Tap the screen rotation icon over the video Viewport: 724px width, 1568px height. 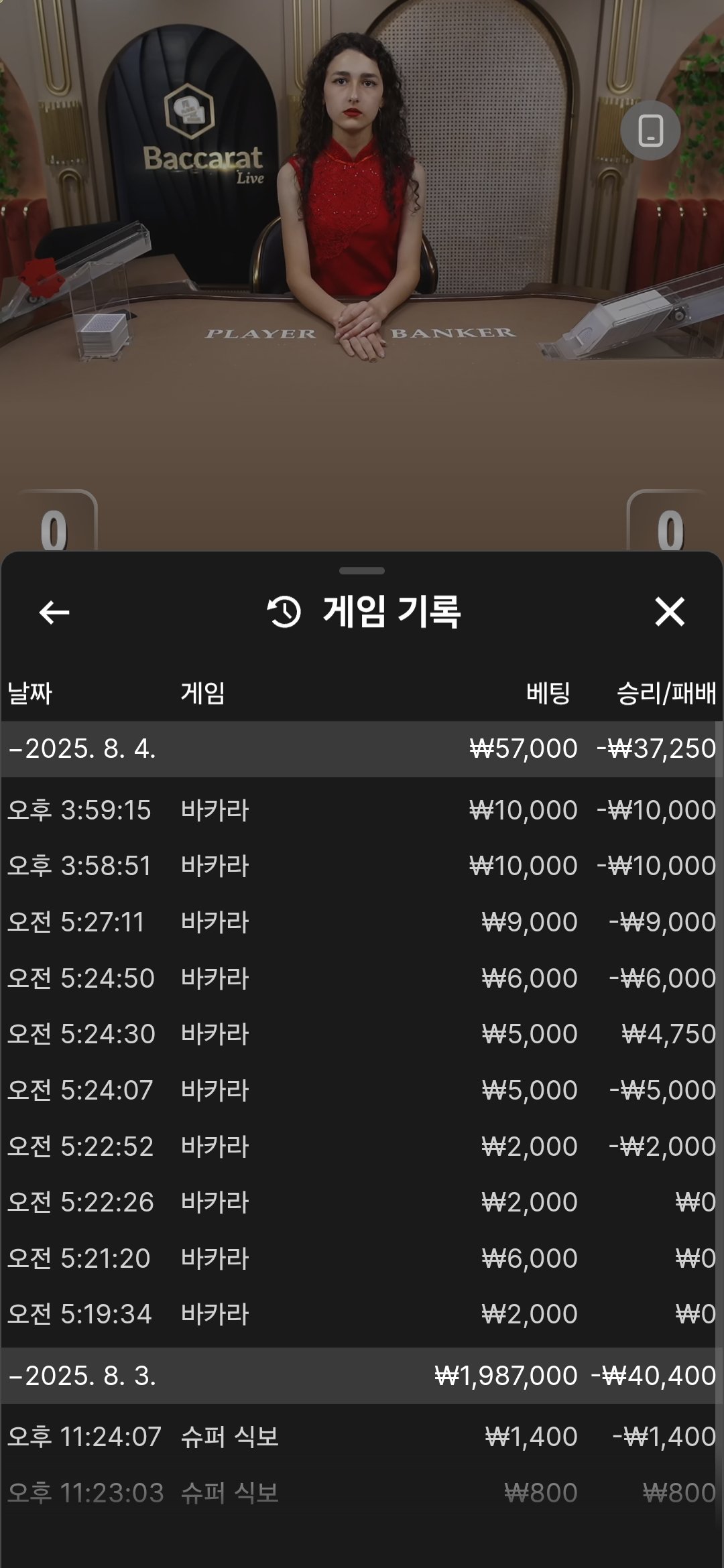pyautogui.click(x=650, y=131)
